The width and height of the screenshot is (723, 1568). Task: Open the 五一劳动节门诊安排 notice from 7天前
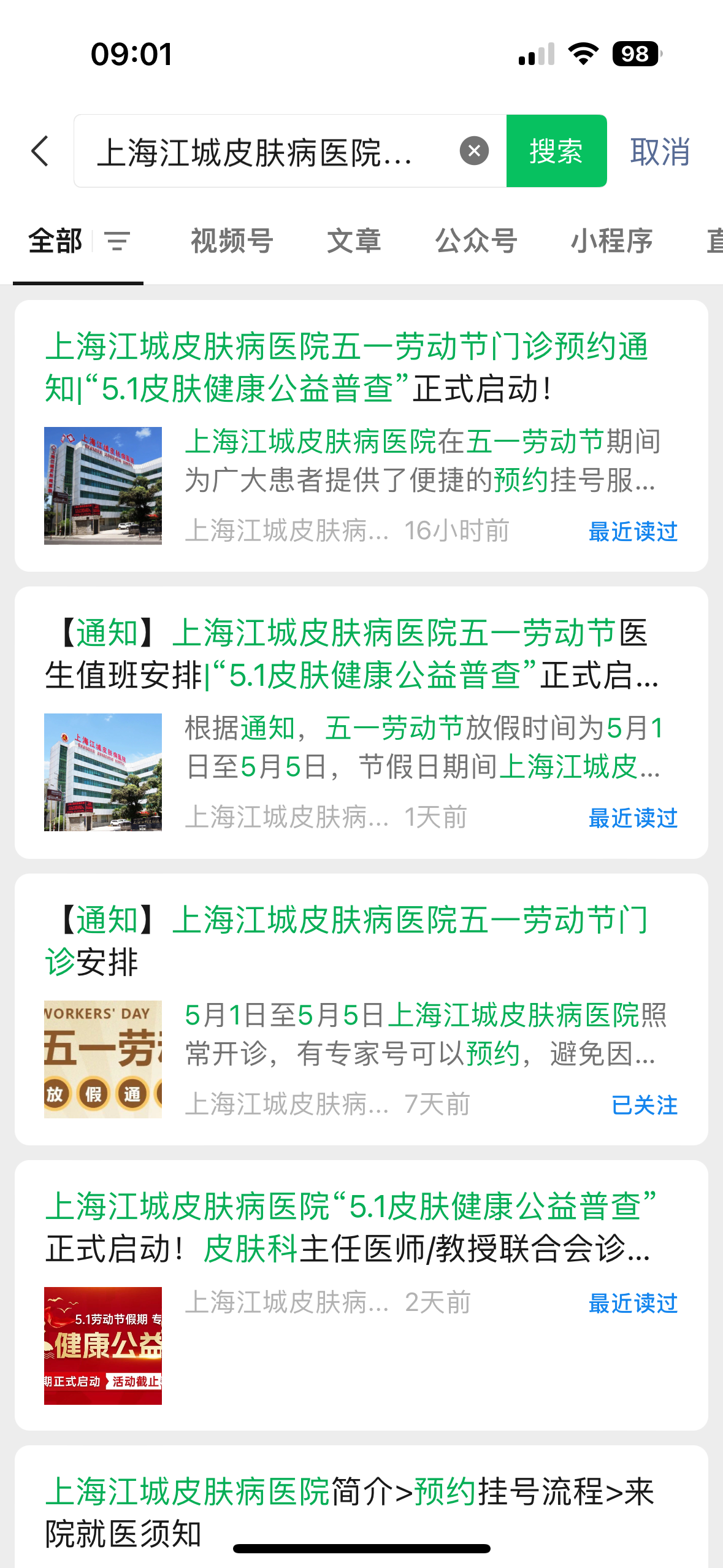(347, 940)
